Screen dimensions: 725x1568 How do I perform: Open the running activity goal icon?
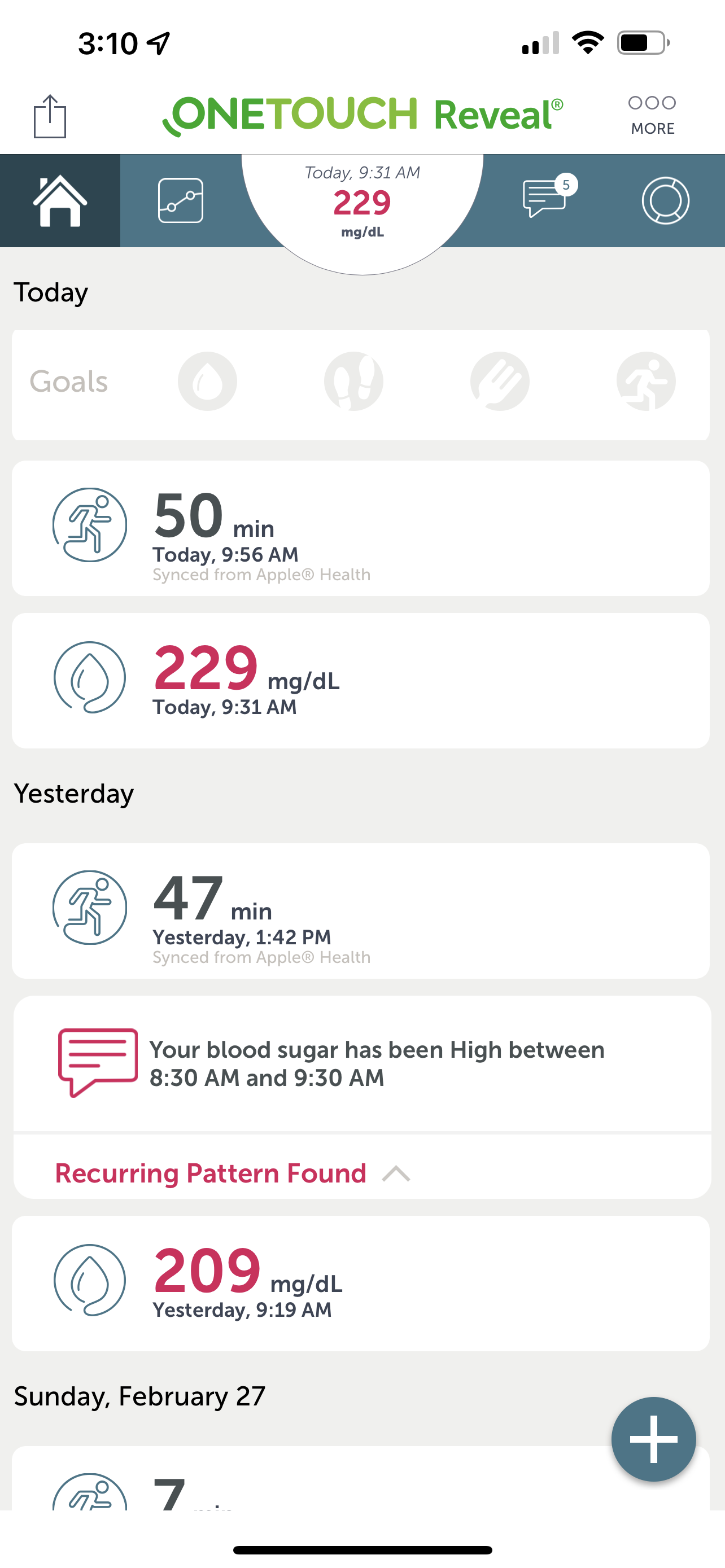[x=645, y=382]
